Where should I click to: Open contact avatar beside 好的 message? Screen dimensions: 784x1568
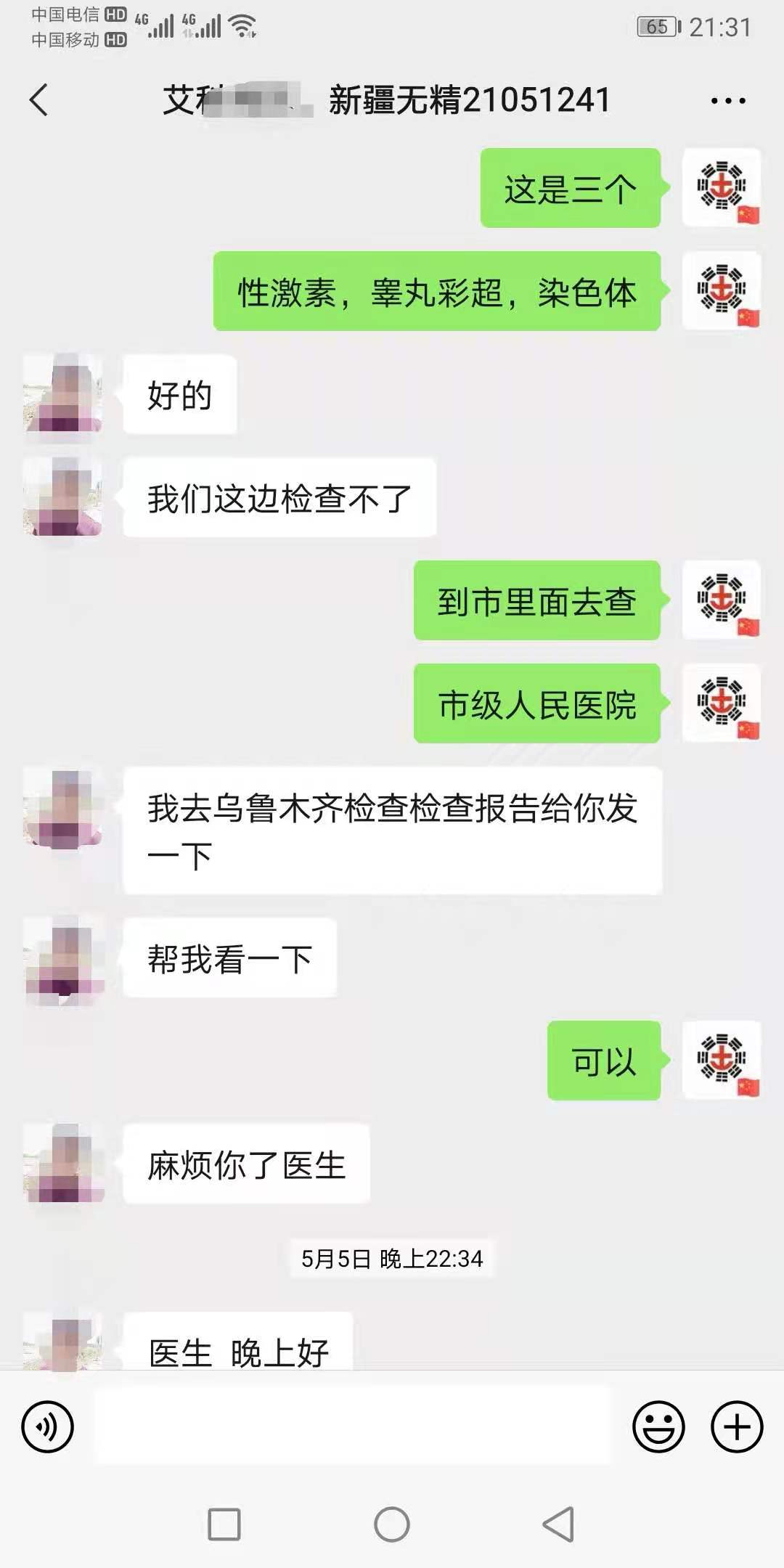[62, 395]
